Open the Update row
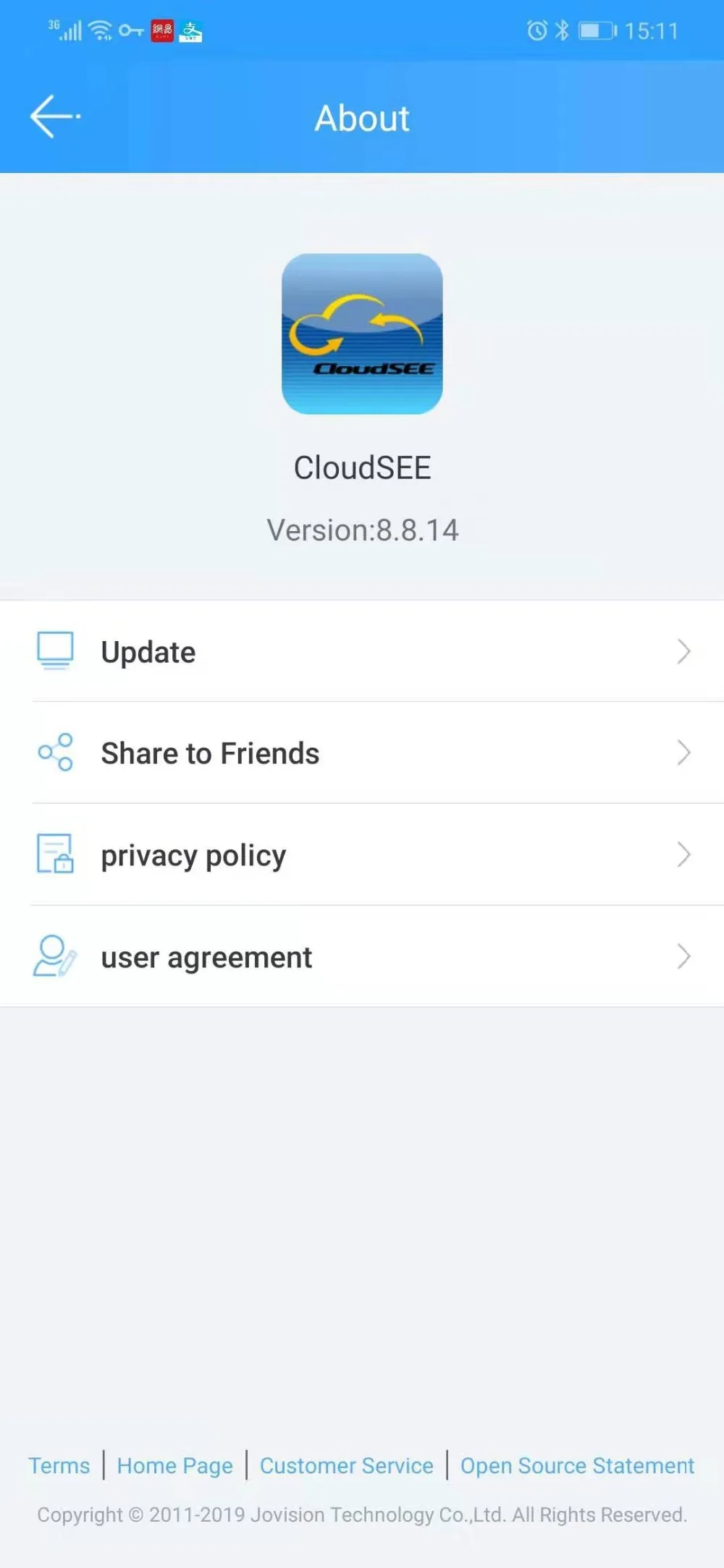The width and height of the screenshot is (724, 1568). [x=362, y=651]
